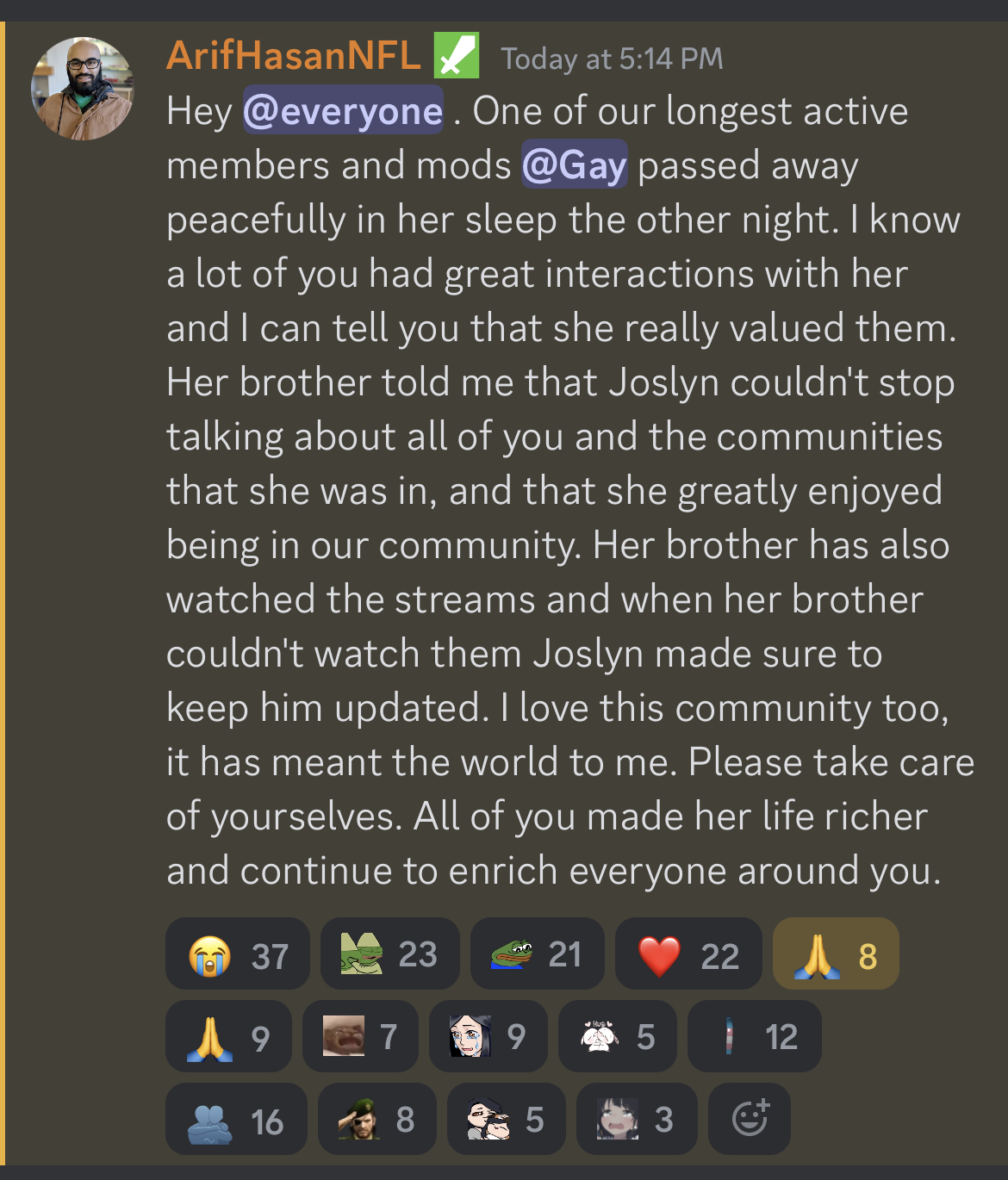
Task: Add the red heart reaction with 22
Action: click(x=688, y=954)
